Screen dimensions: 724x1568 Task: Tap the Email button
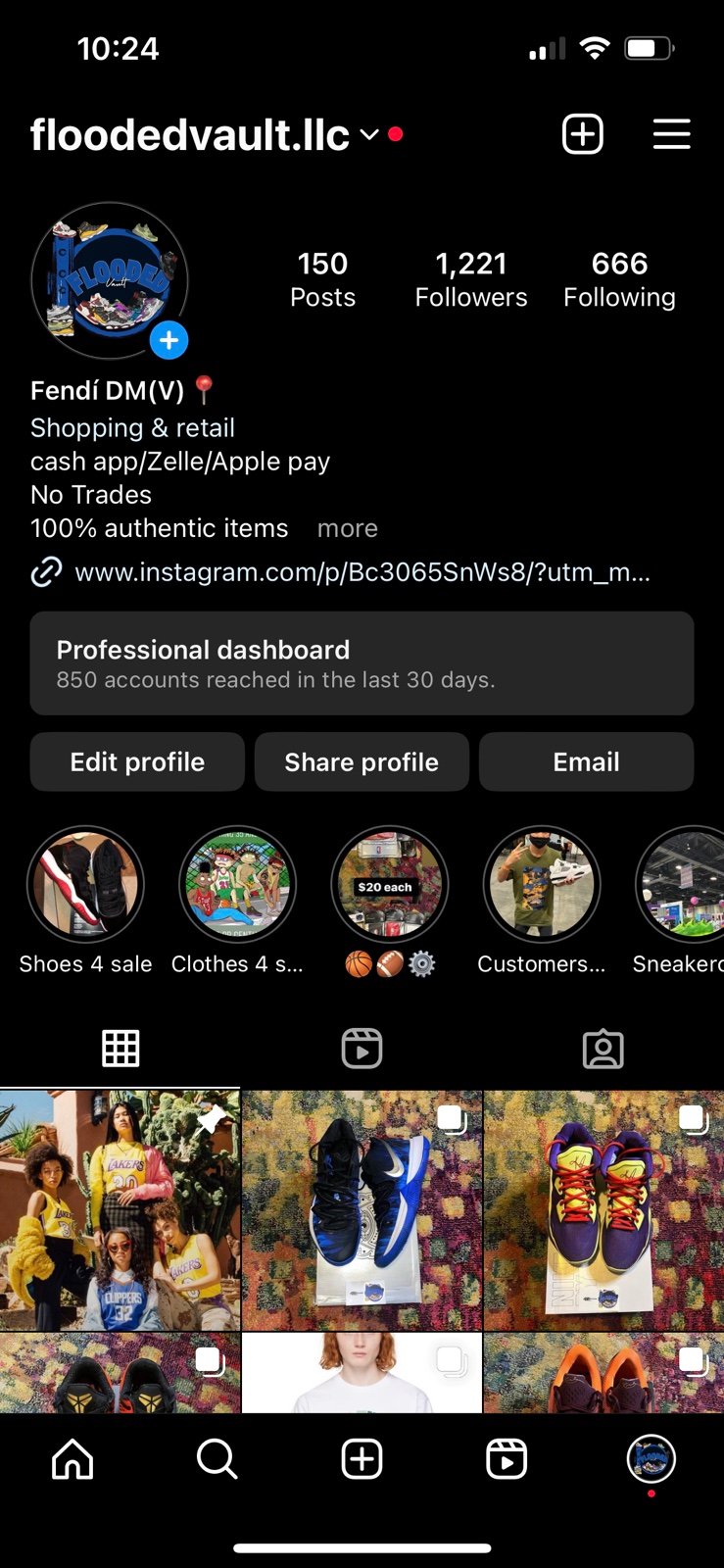586,761
